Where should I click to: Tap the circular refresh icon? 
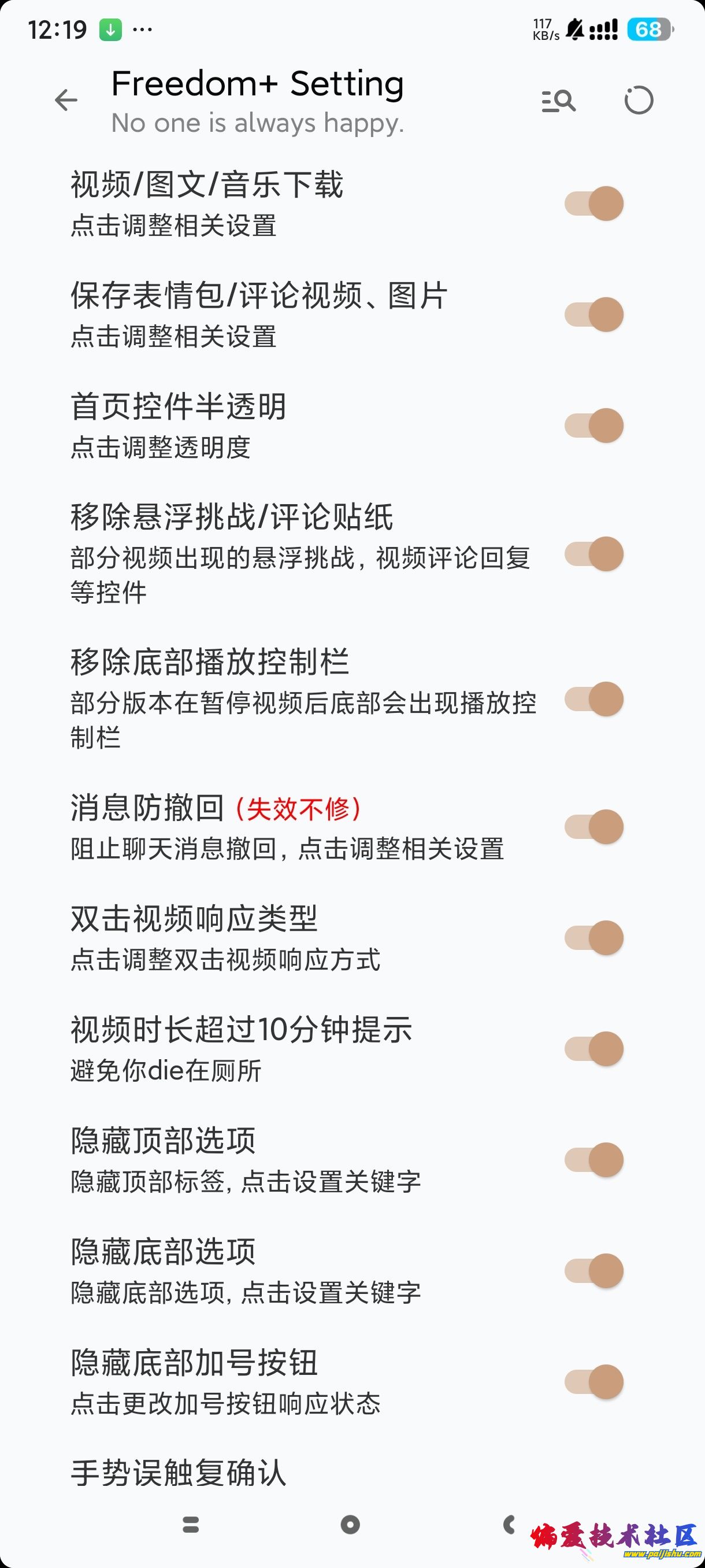click(x=638, y=101)
